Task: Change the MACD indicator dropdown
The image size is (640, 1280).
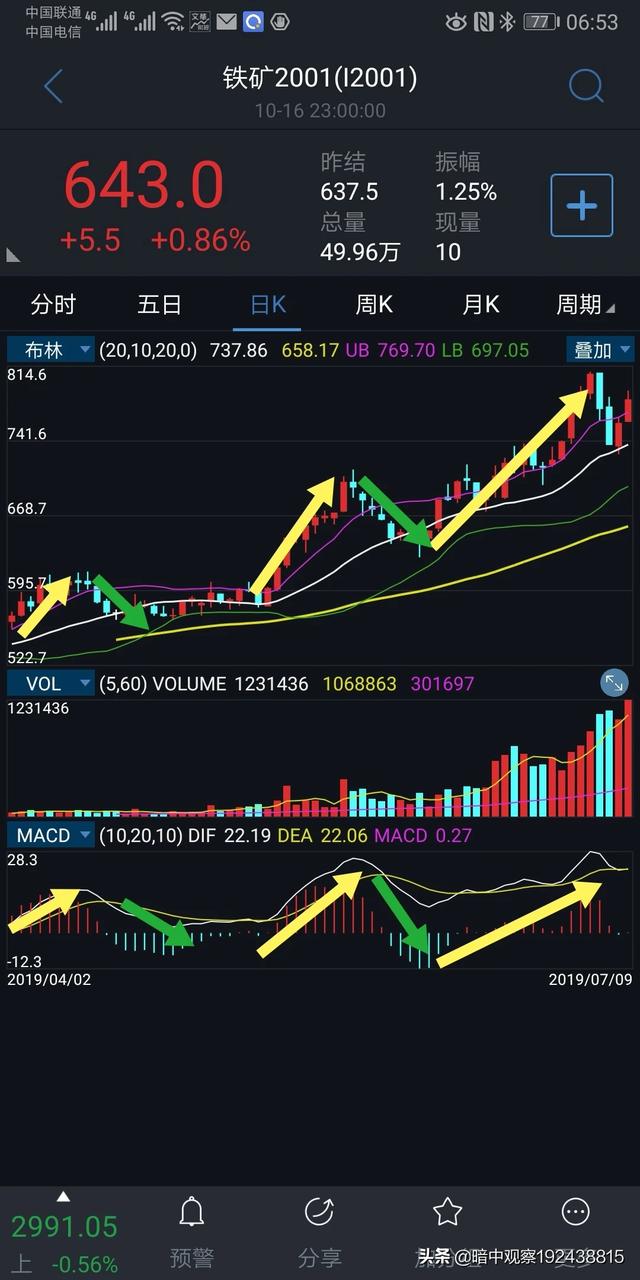Action: pos(52,835)
